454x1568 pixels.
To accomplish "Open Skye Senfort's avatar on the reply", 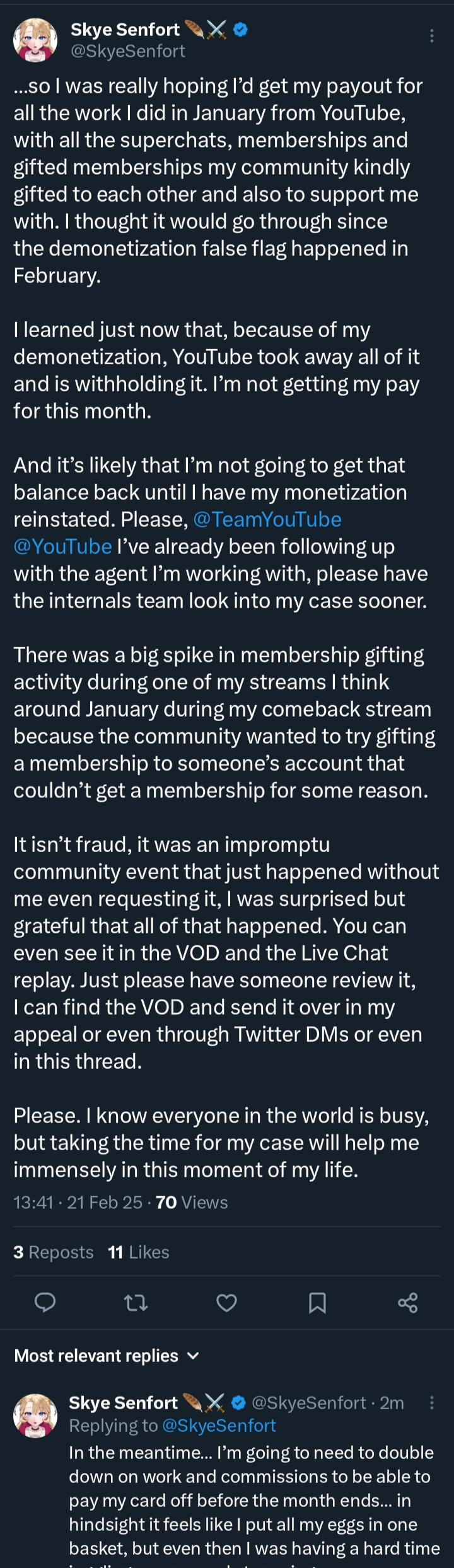I will 35,1415.
